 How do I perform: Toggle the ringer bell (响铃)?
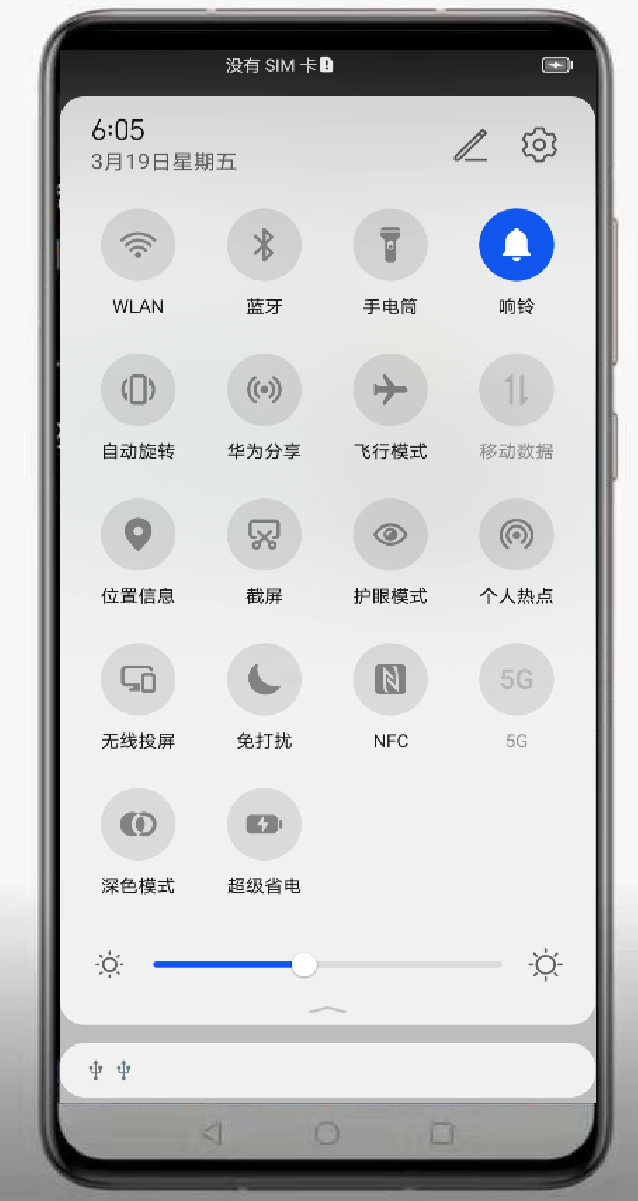click(516, 245)
